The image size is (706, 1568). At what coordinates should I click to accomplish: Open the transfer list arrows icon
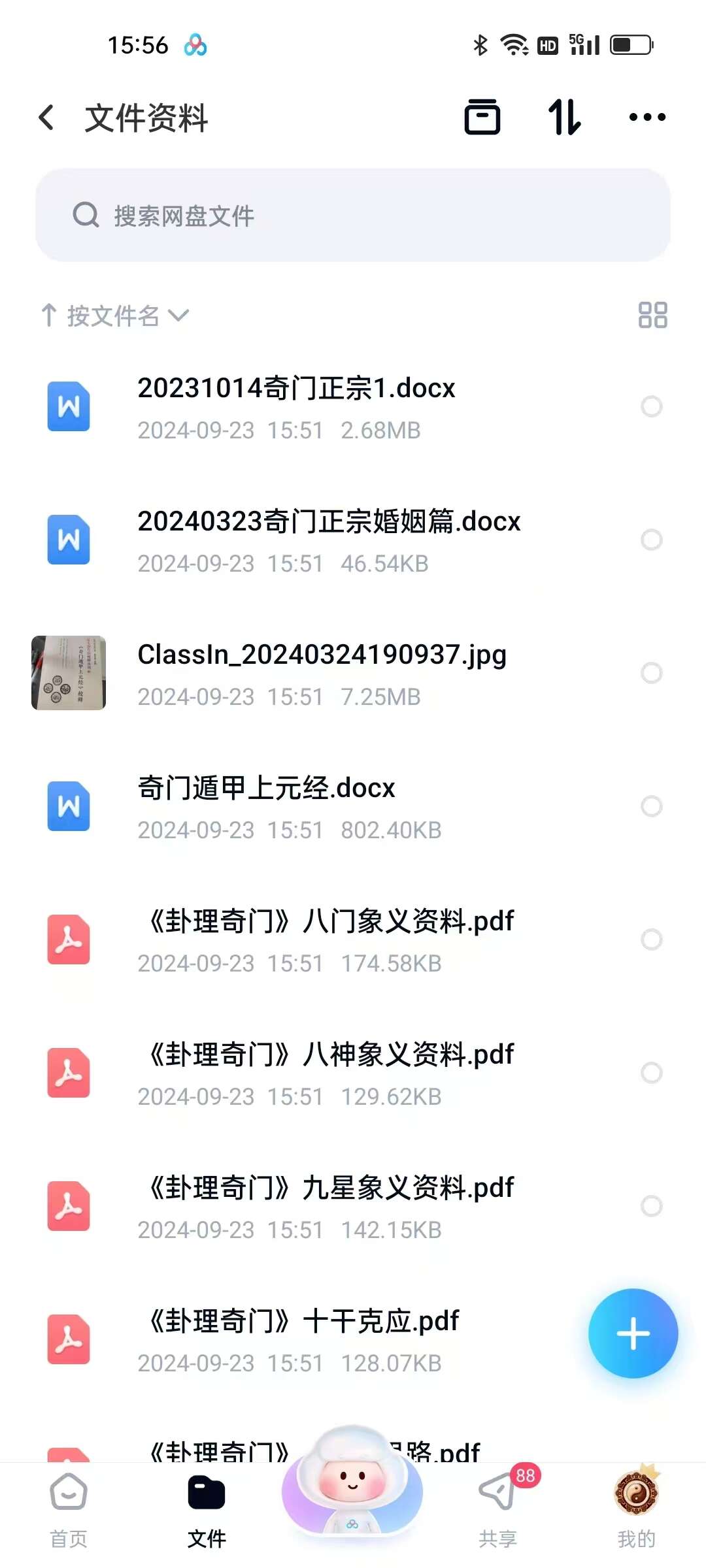[x=564, y=118]
